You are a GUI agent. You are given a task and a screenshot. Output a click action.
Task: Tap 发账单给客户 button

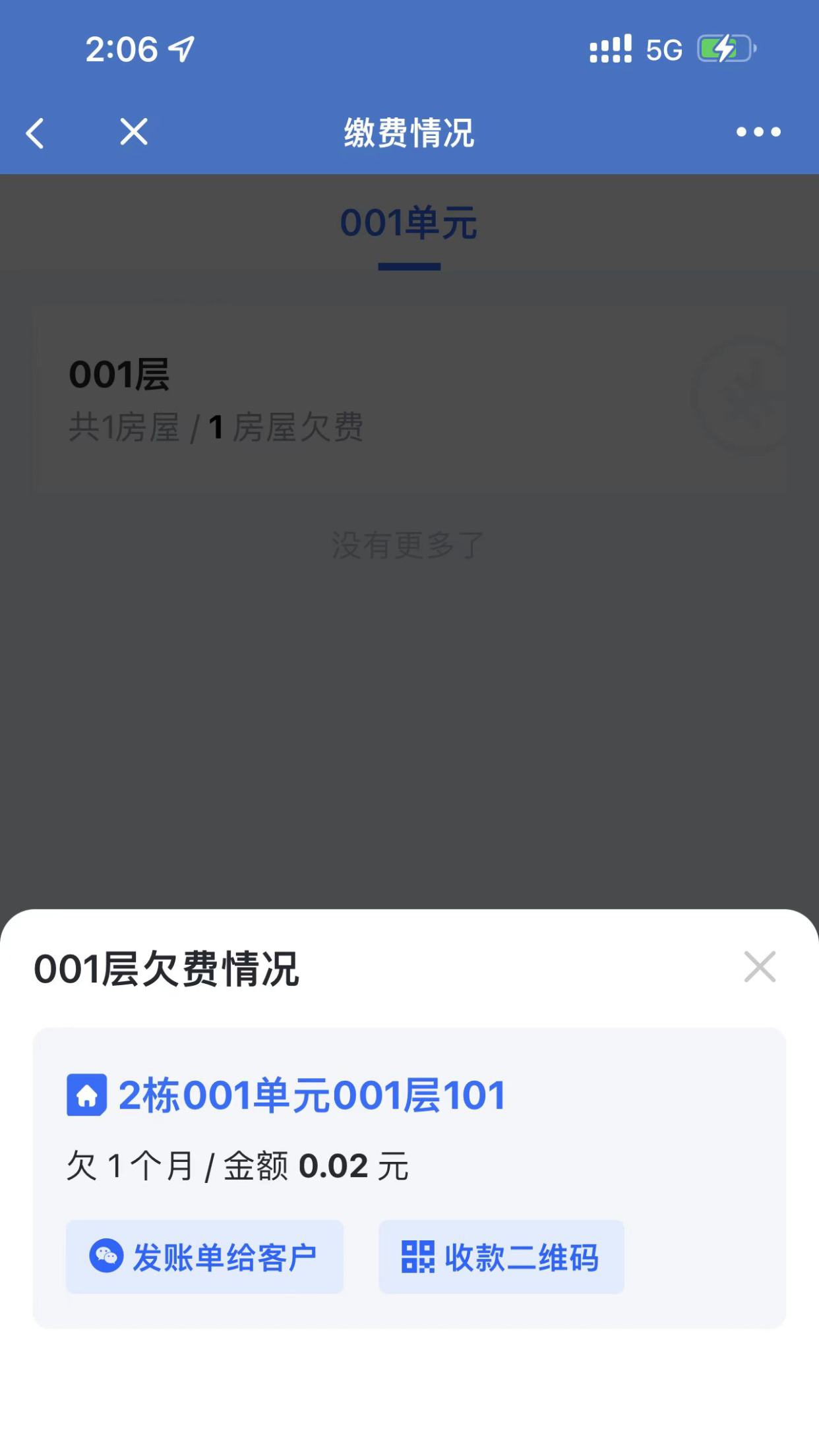(x=204, y=1257)
